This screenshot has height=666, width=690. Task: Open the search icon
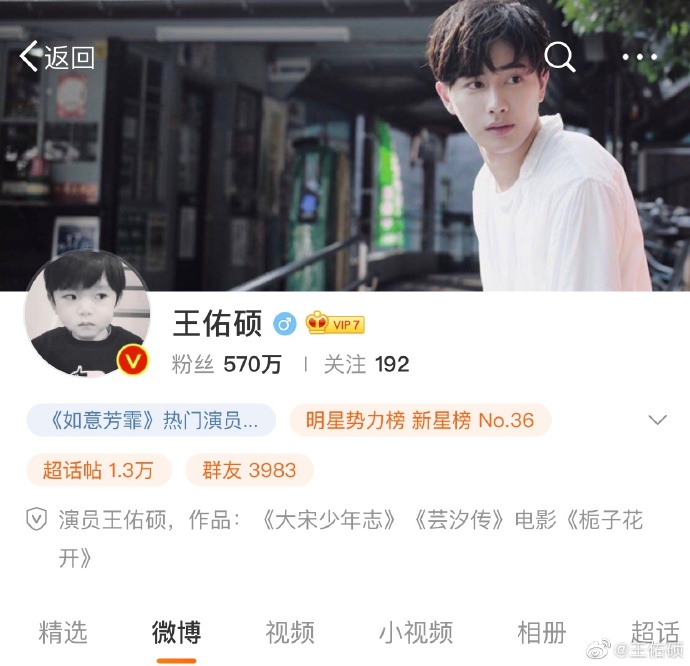point(560,57)
